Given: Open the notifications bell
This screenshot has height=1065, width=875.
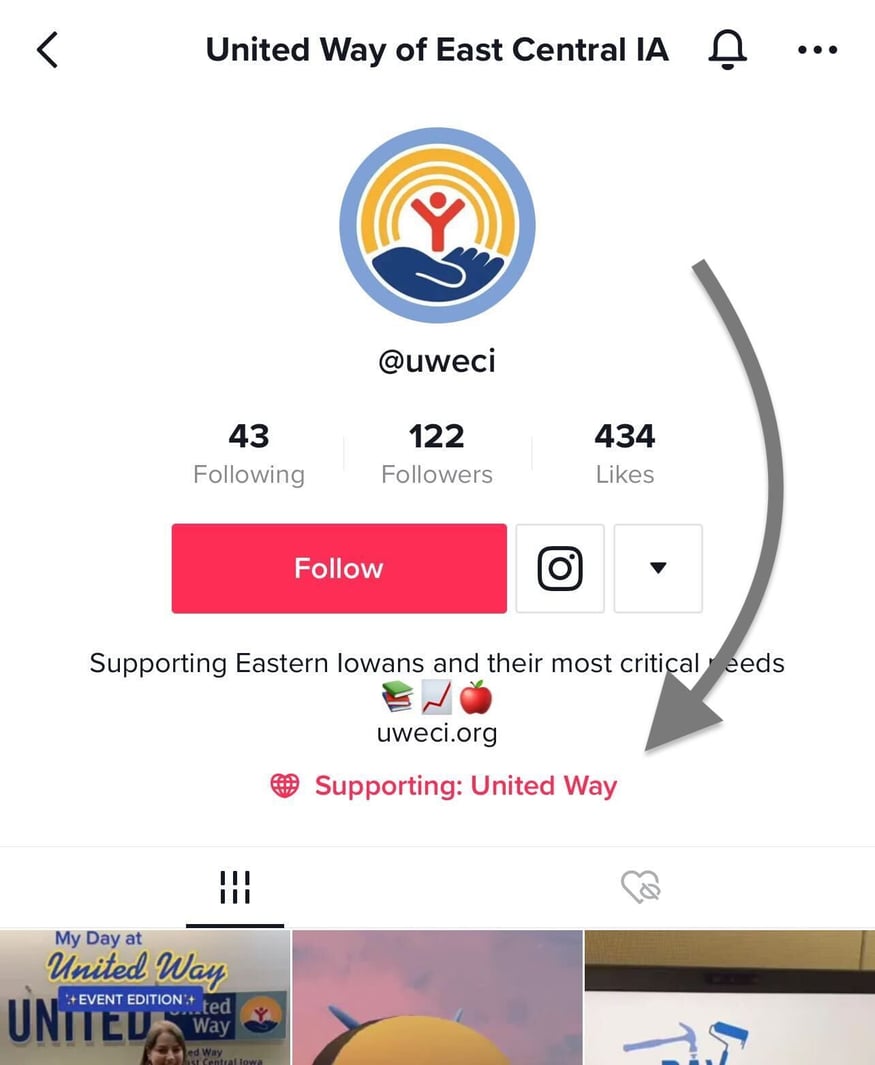Looking at the screenshot, I should click(727, 49).
